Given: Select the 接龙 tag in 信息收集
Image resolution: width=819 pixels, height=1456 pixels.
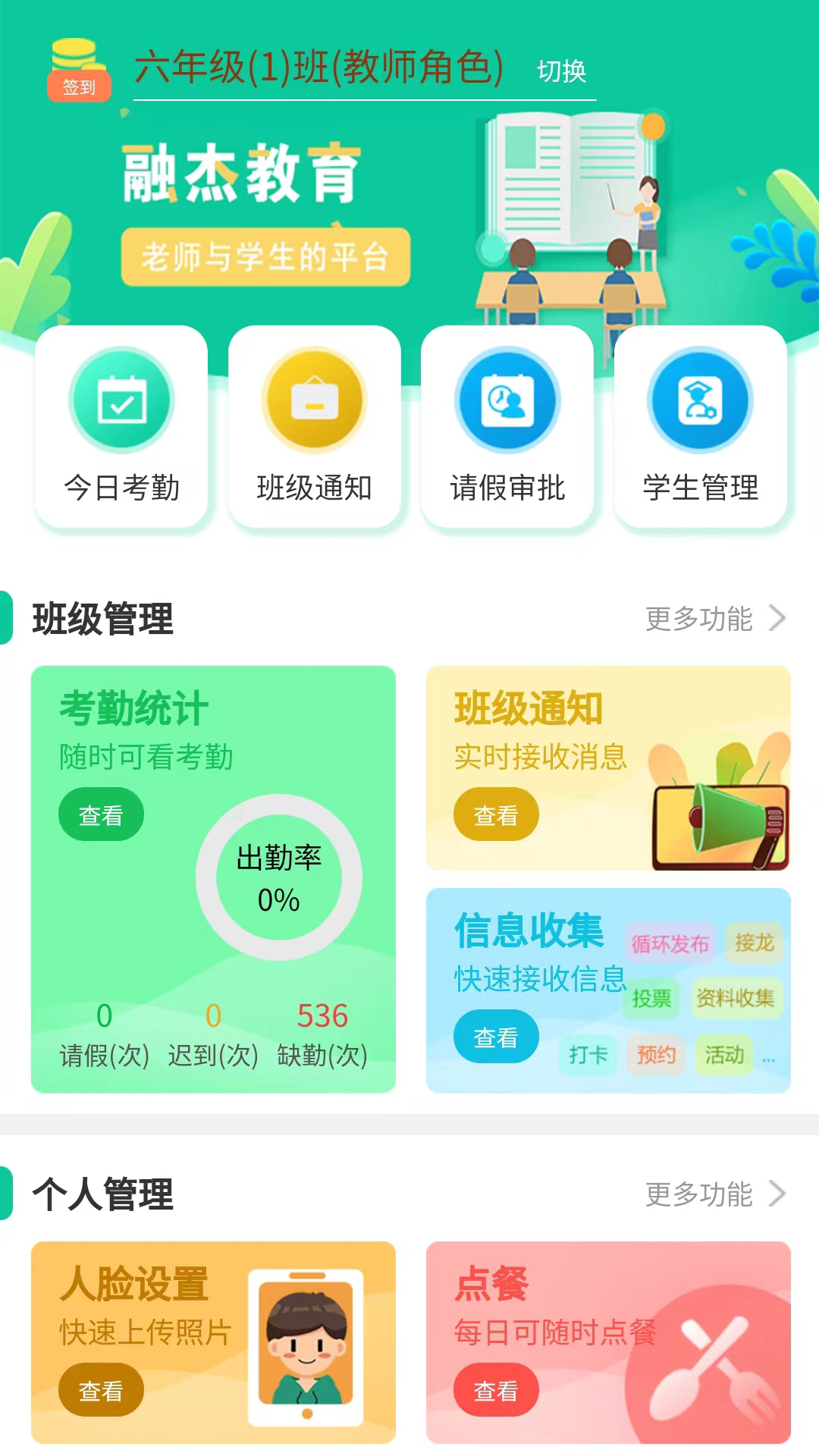Looking at the screenshot, I should pos(753,943).
